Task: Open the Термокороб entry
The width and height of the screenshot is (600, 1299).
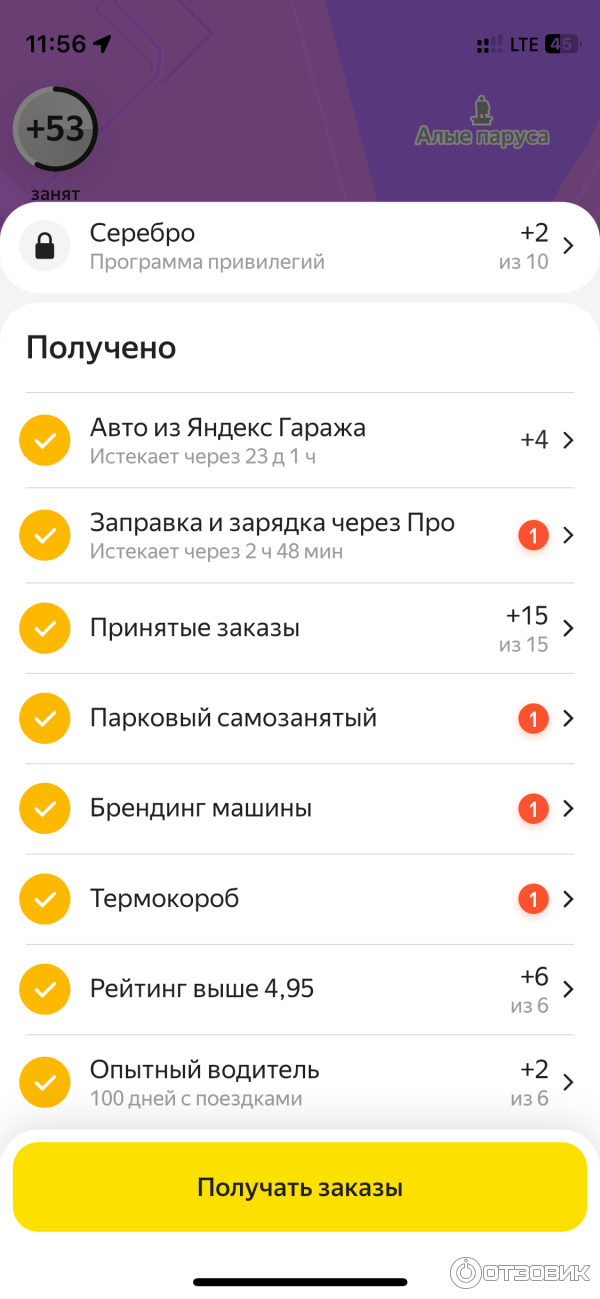Action: pos(300,899)
